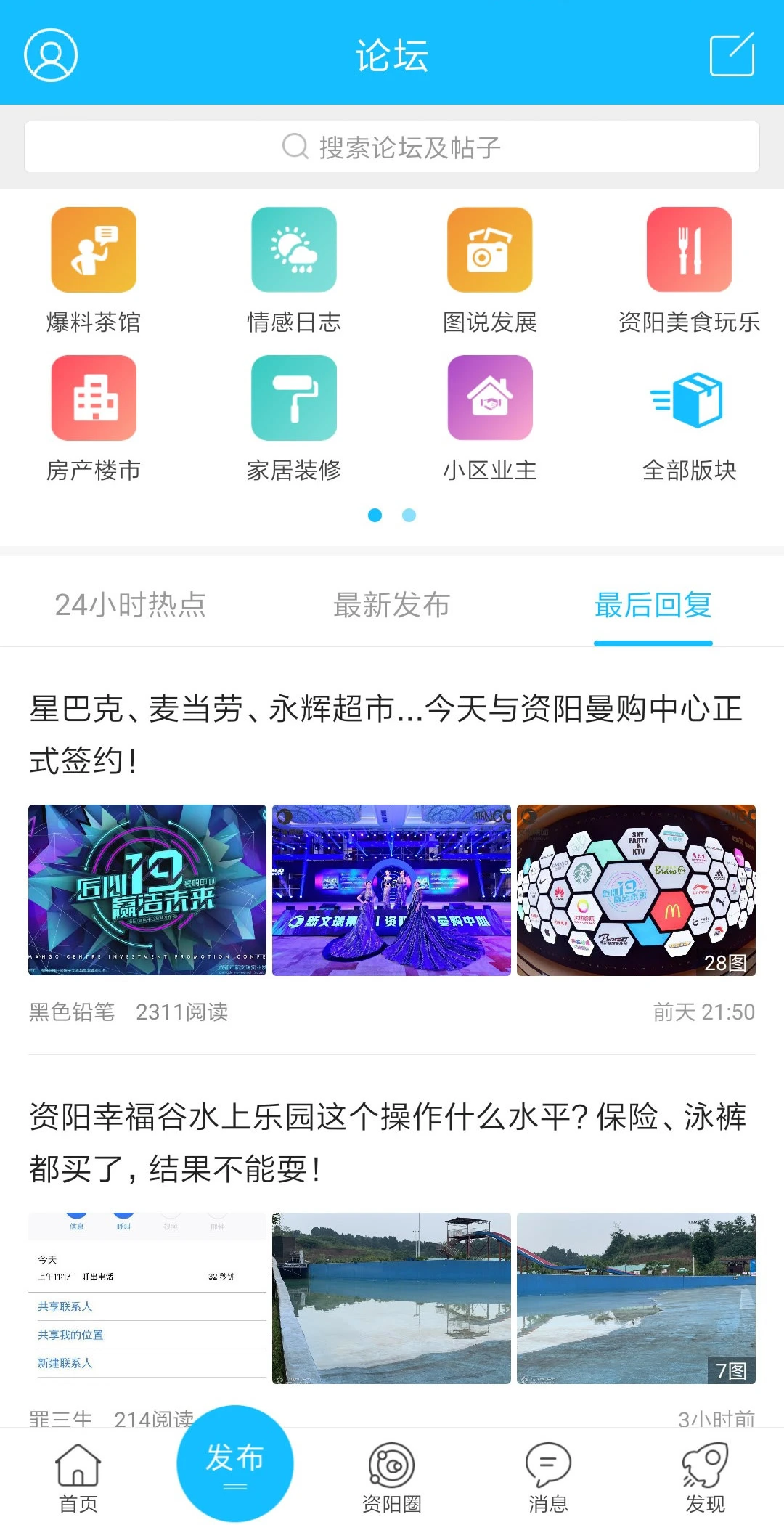Select the 最后回复 tab
Image resolution: width=784 pixels, height=1525 pixels.
653,604
